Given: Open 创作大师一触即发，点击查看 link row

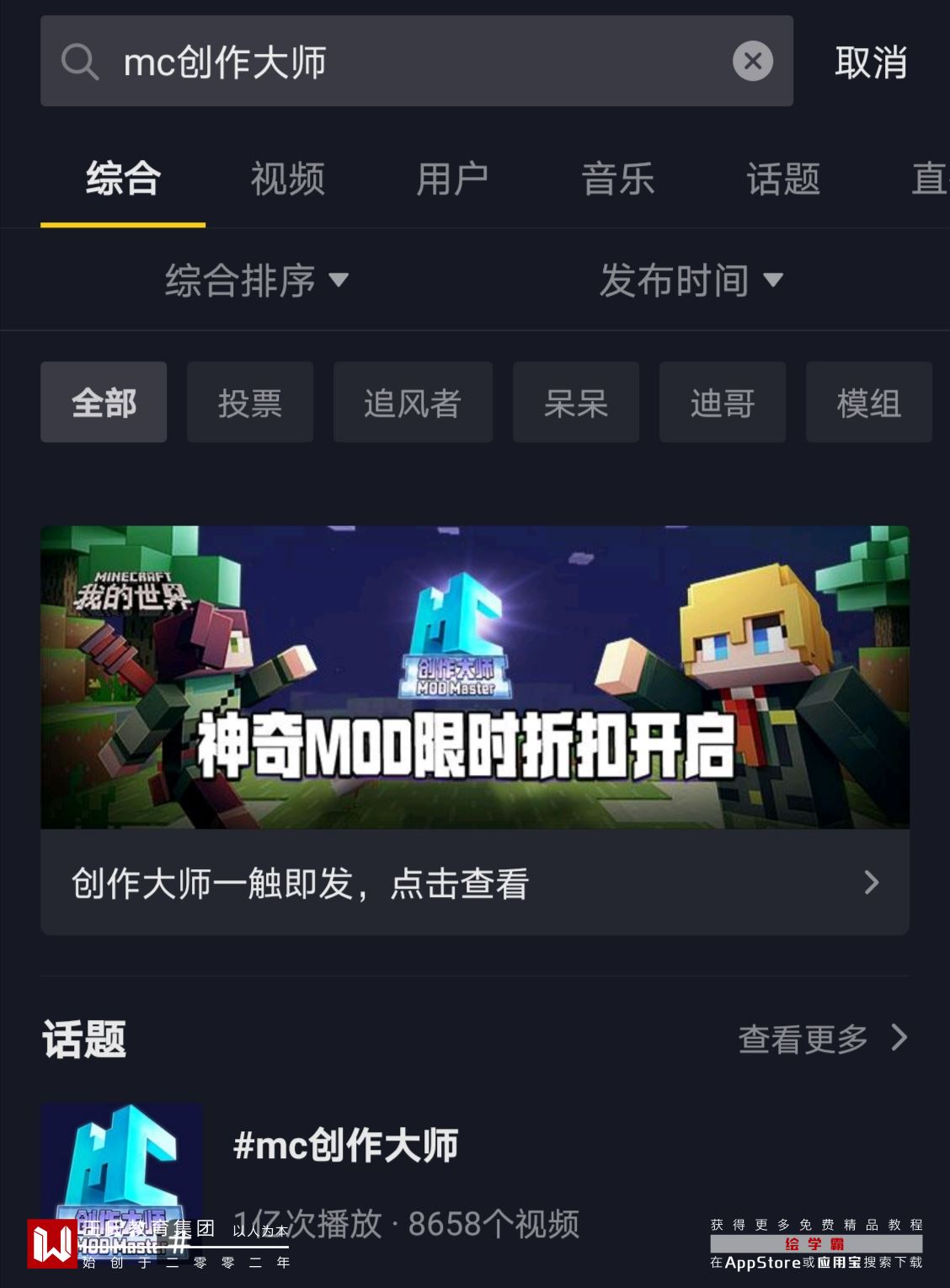Looking at the screenshot, I should (x=475, y=883).
